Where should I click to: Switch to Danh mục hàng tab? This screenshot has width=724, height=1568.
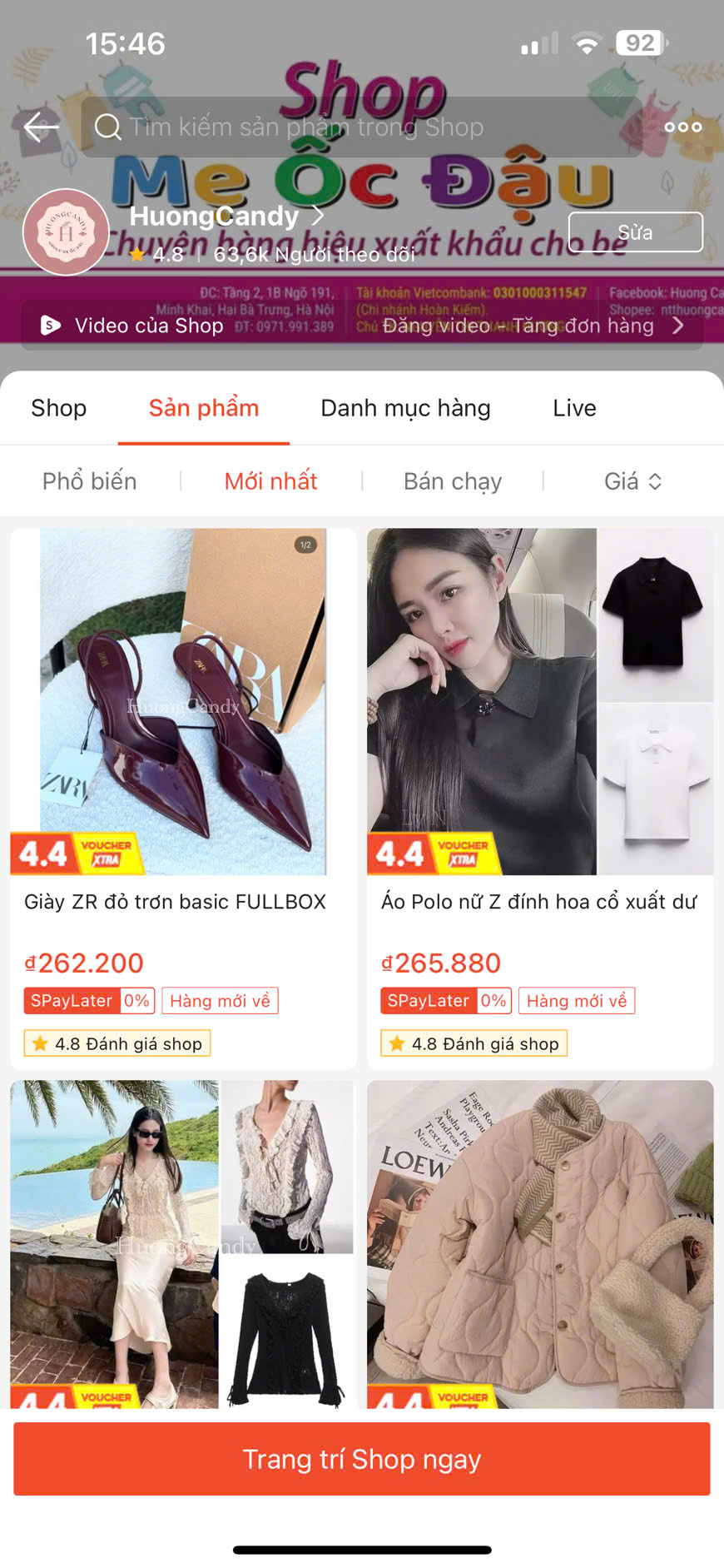pos(405,408)
